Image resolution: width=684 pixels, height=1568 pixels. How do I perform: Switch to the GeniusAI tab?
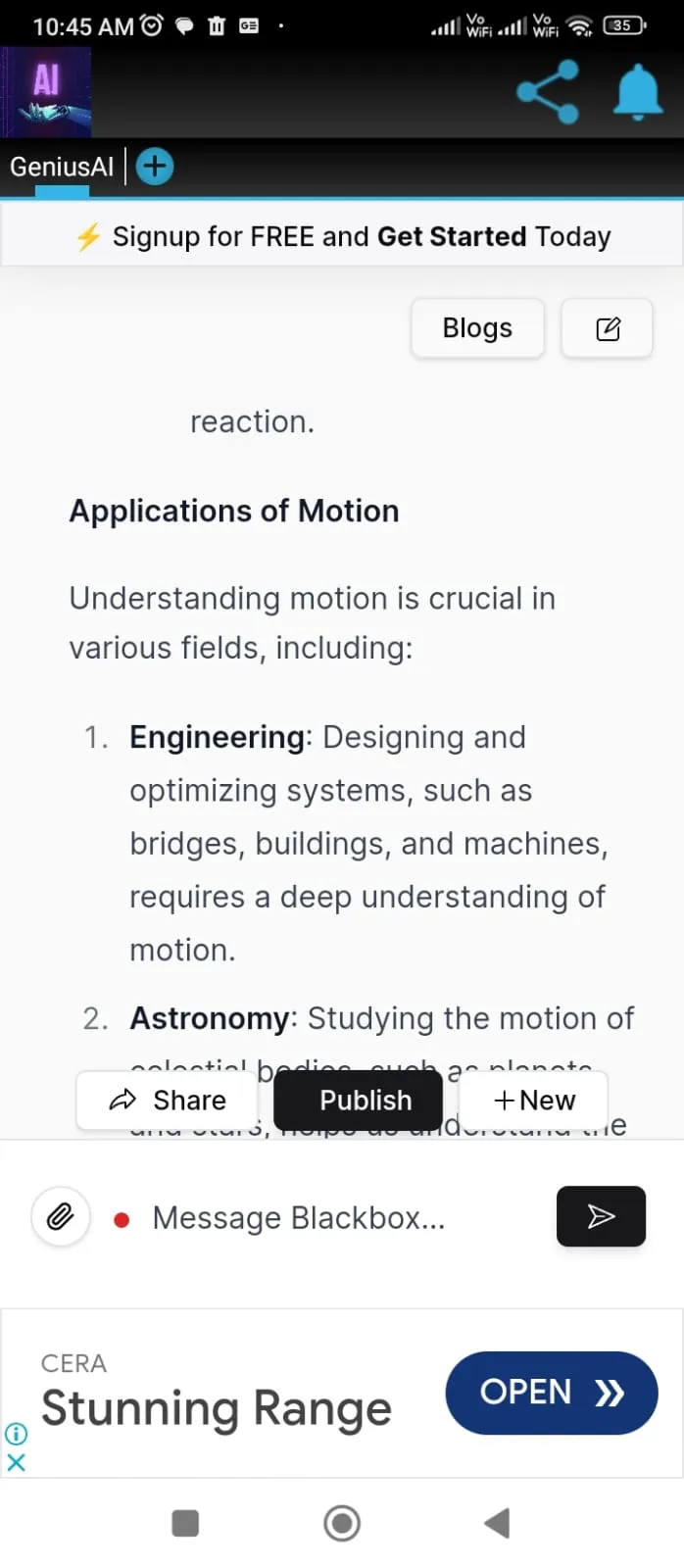pyautogui.click(x=62, y=167)
